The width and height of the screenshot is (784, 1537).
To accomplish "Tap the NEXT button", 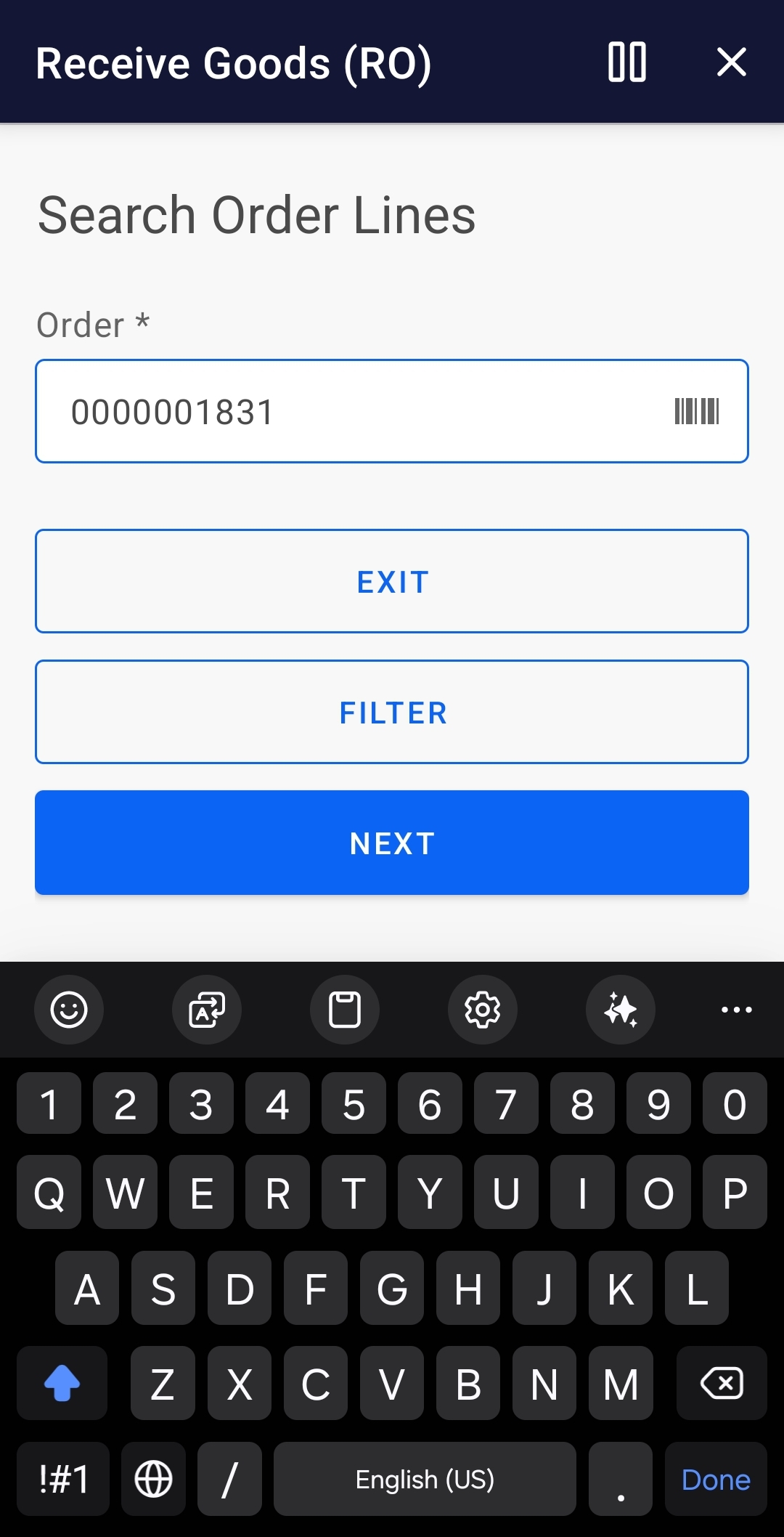I will (391, 843).
